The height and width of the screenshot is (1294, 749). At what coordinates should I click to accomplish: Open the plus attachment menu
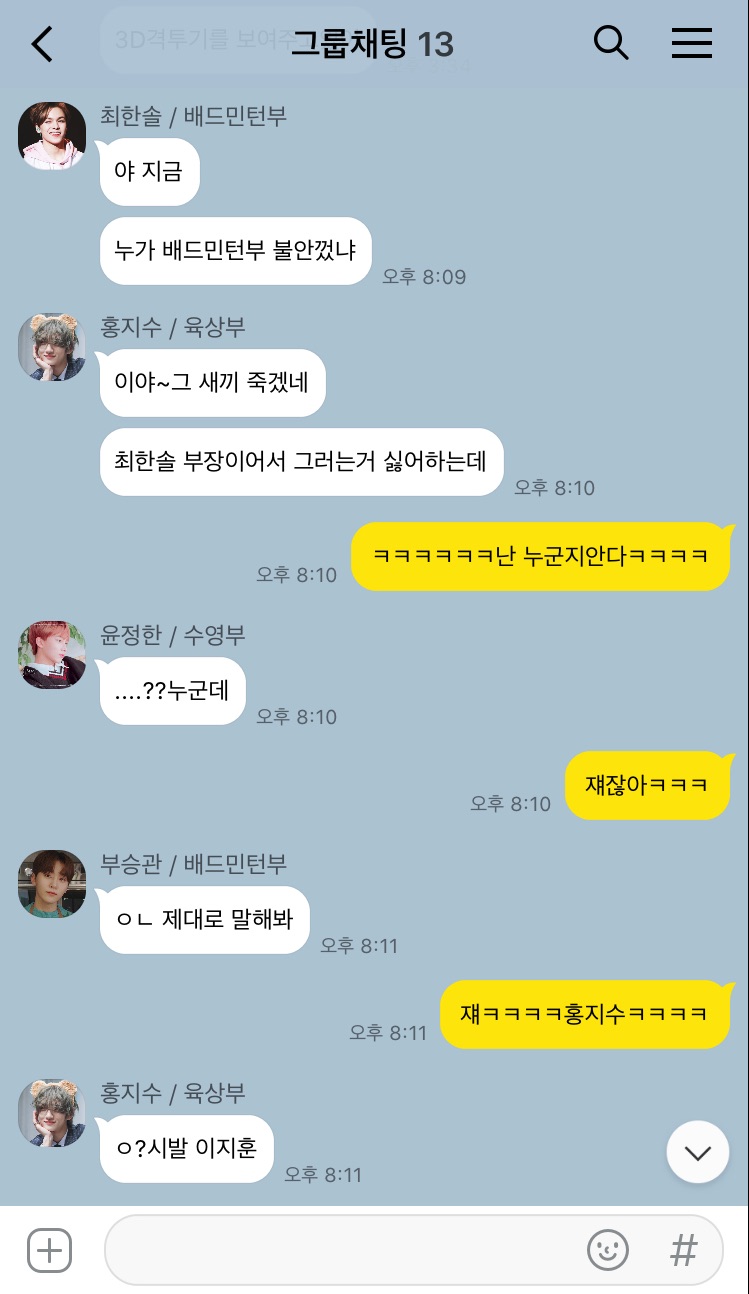(49, 1250)
